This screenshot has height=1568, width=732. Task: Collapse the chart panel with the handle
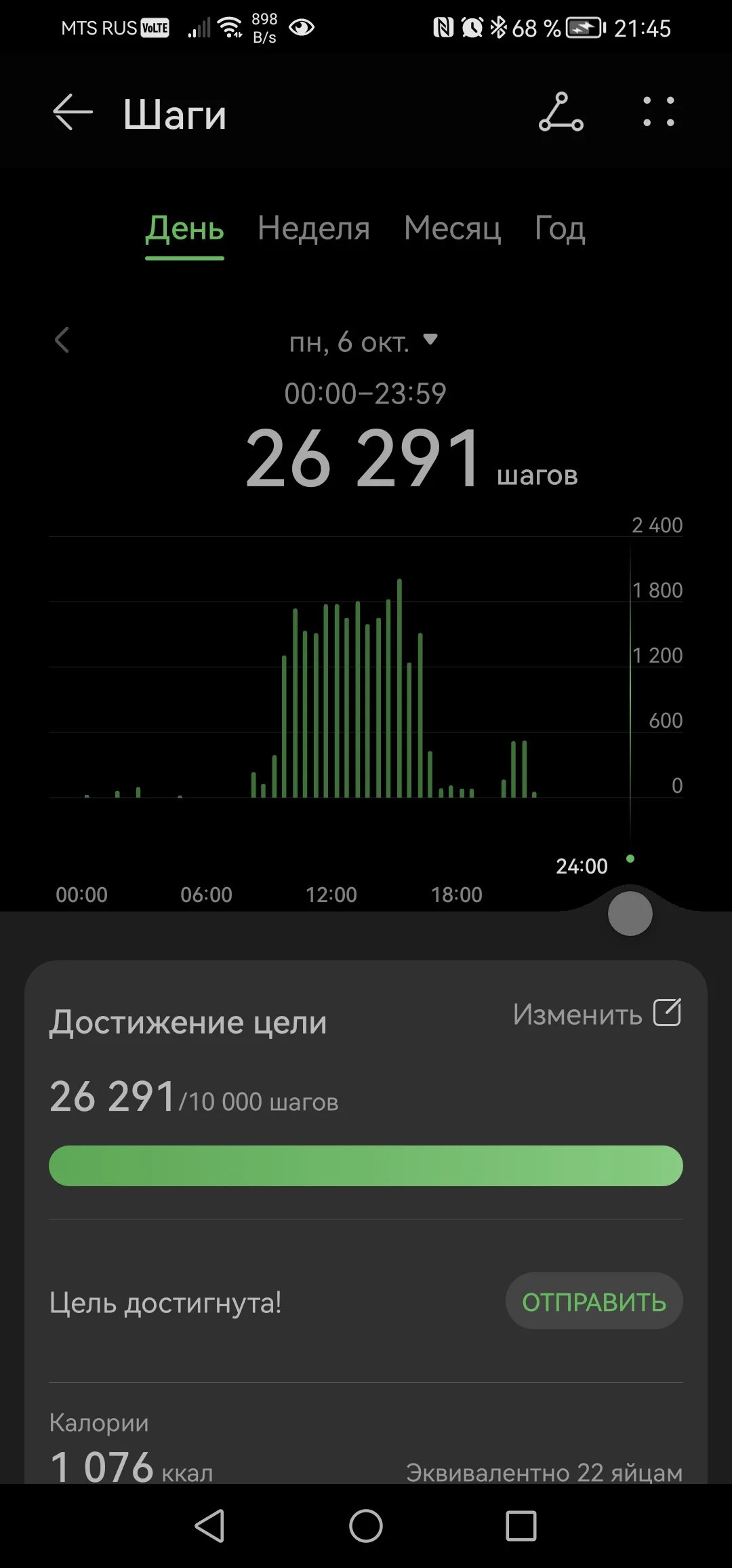[x=630, y=914]
